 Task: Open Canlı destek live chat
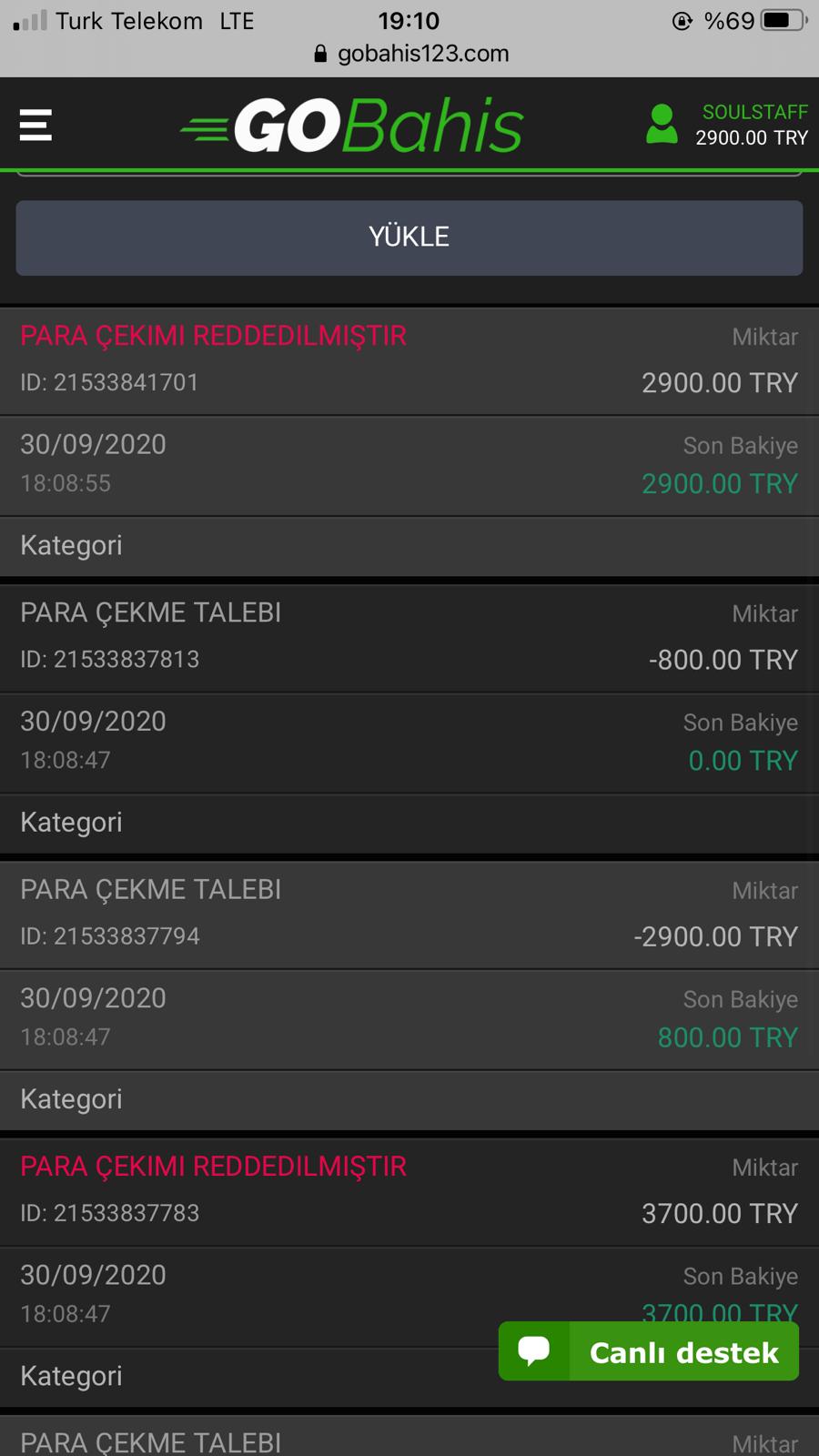click(x=649, y=1351)
